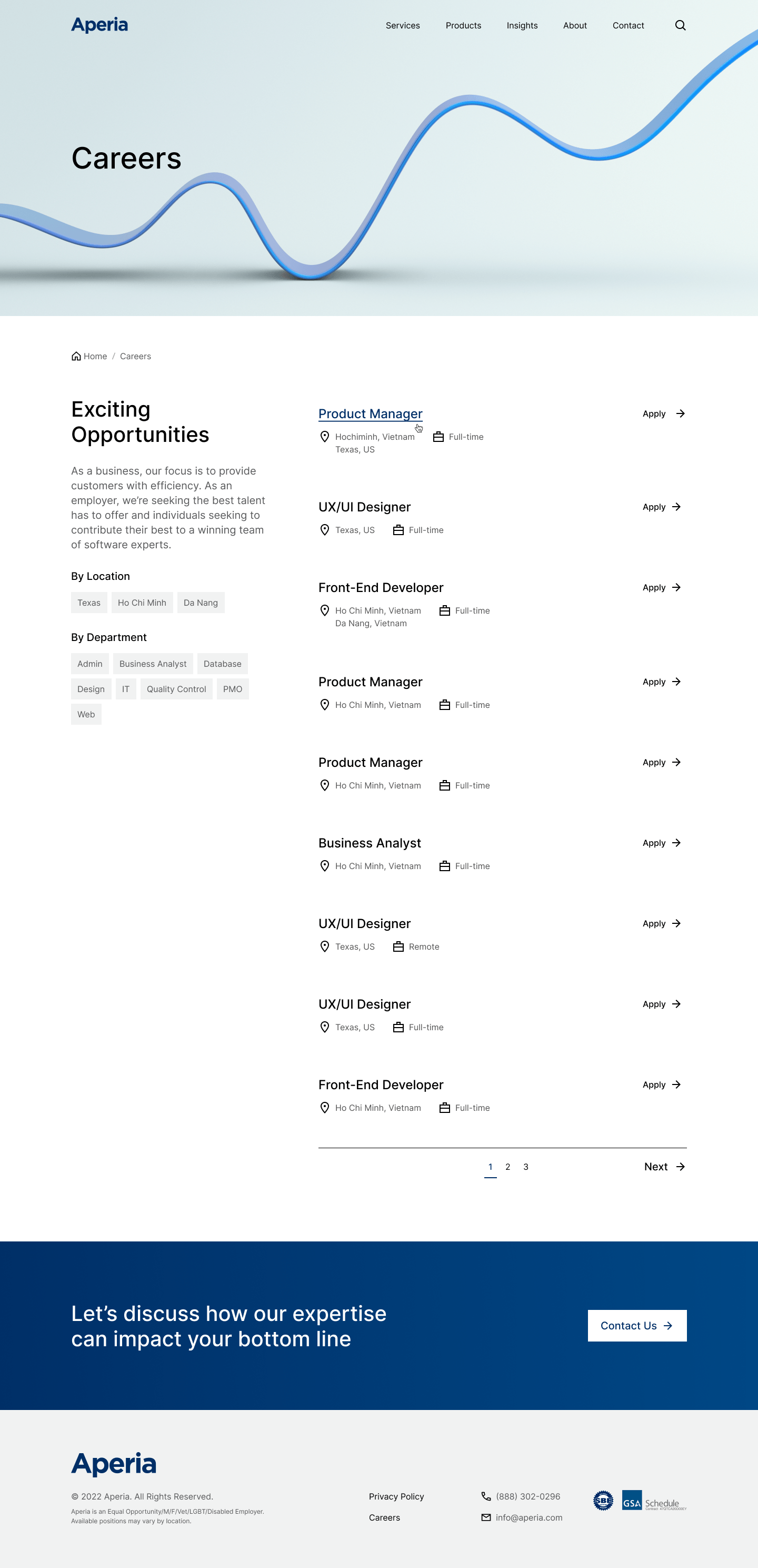The image size is (758, 1568).
Task: Tap the Contact Us button
Action: point(636,1326)
